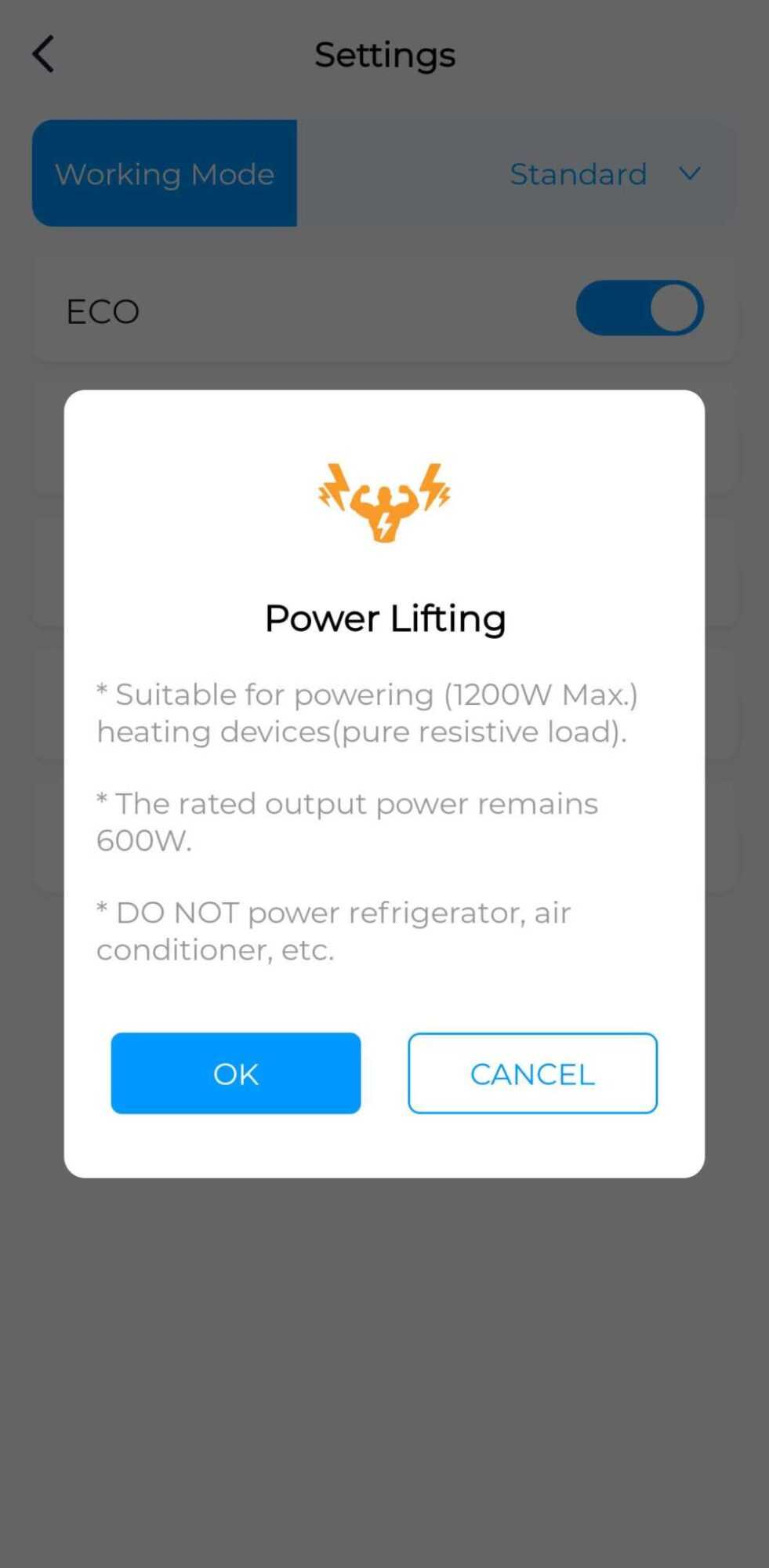
Task: Confirm Power Lifting with OK
Action: click(x=235, y=1073)
